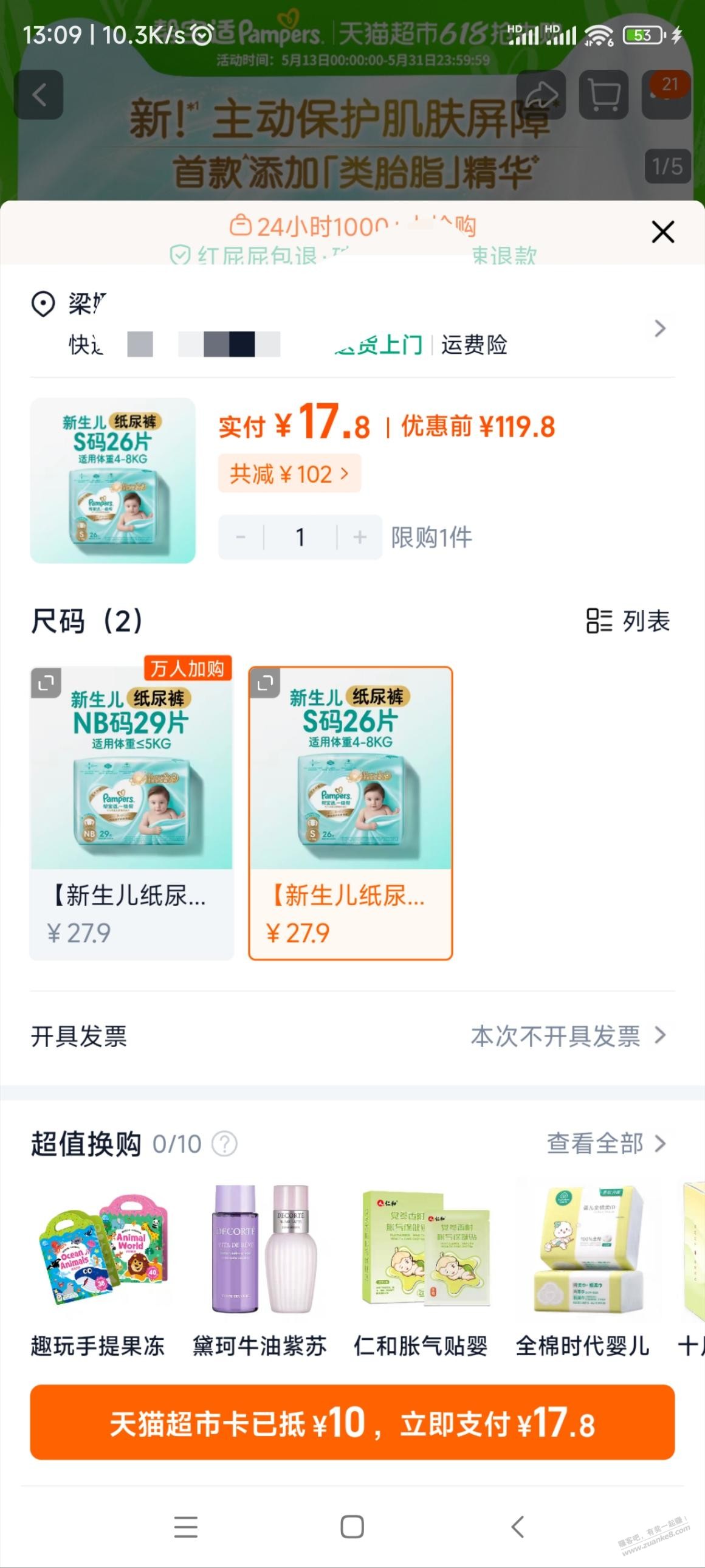This screenshot has width=705, height=1568.
Task: View 共减¥102 discount details
Action: click(x=289, y=474)
